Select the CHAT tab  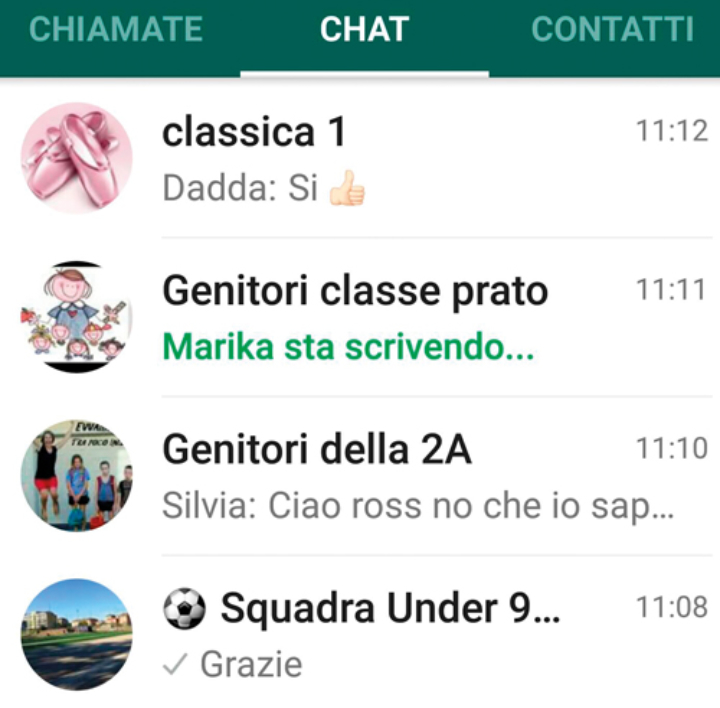364,30
